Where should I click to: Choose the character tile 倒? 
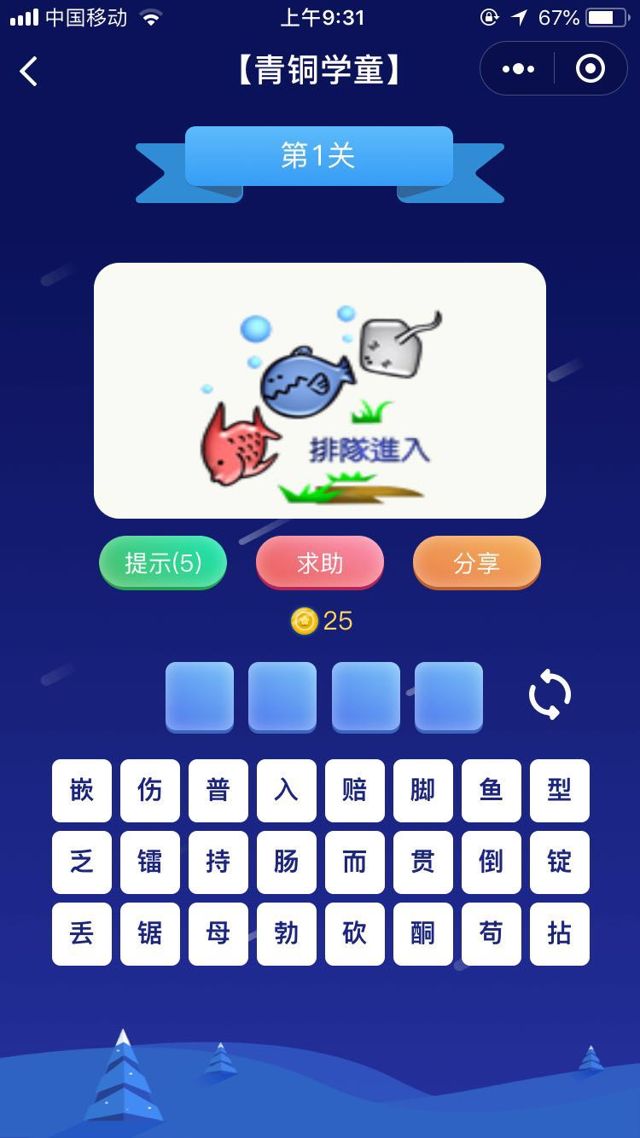click(x=491, y=862)
